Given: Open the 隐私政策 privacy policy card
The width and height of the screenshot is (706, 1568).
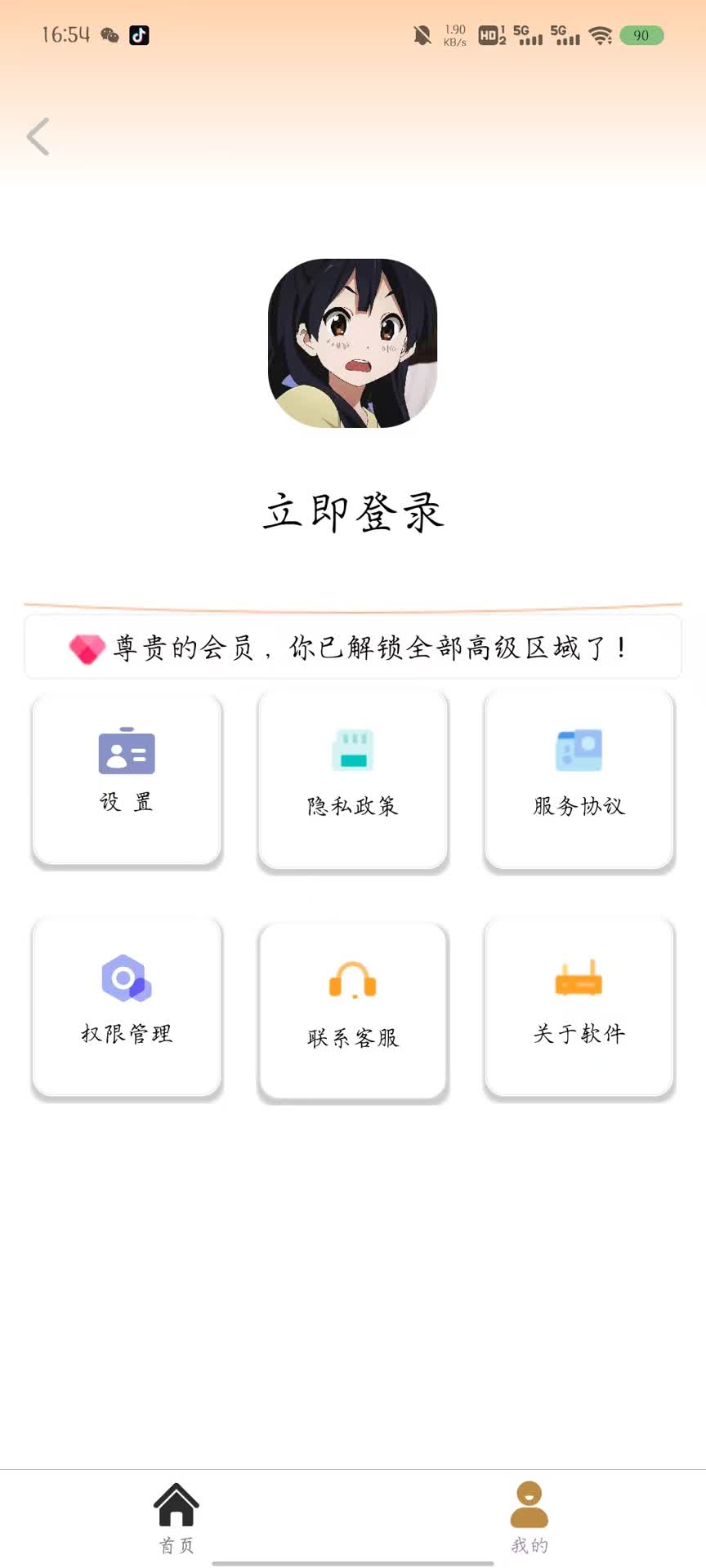Looking at the screenshot, I should [353, 780].
